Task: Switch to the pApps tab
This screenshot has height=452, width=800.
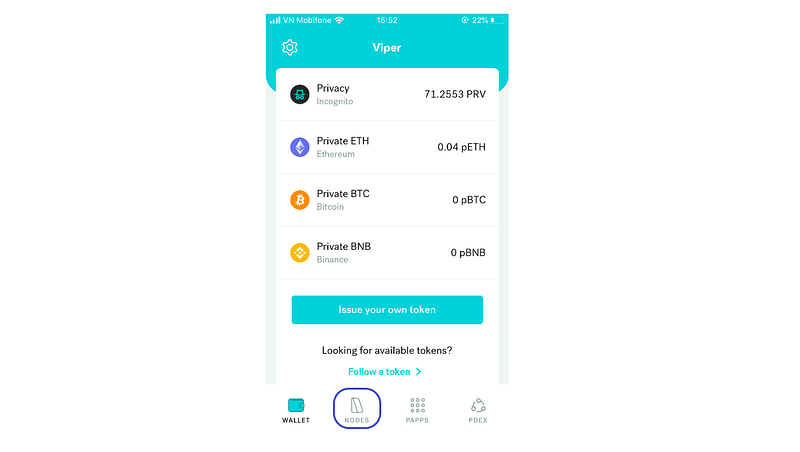Action: (418, 410)
